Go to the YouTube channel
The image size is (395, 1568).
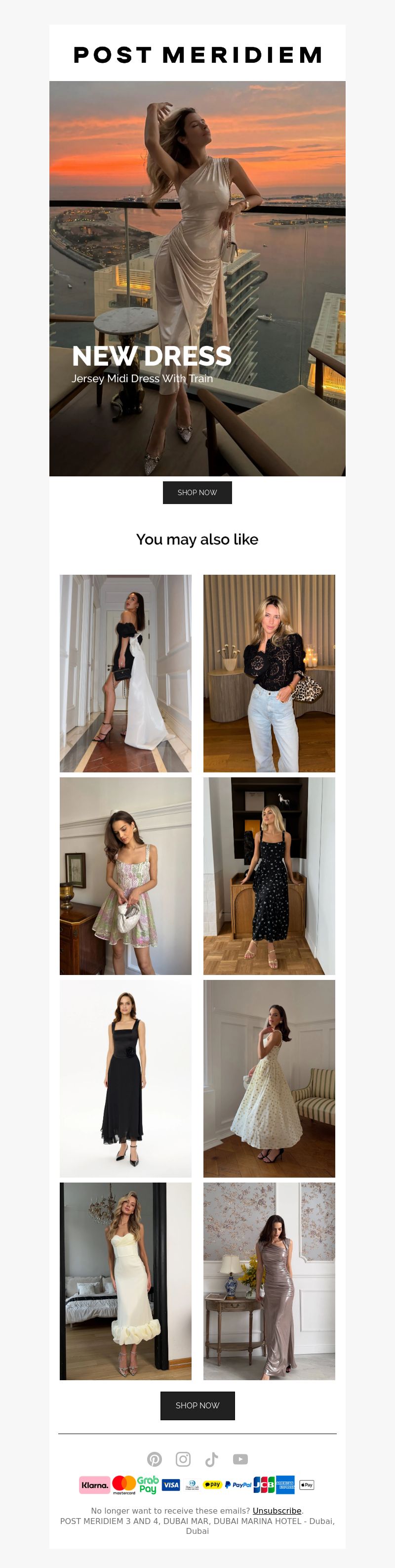240,1459
